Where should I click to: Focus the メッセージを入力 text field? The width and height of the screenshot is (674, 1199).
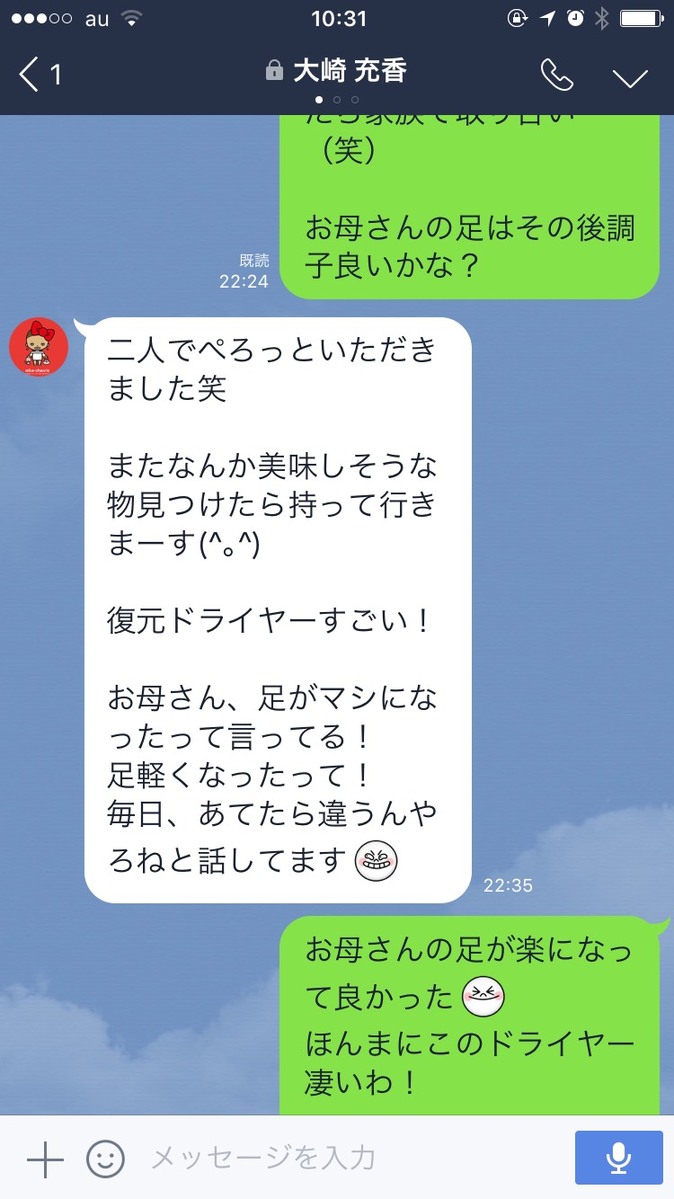[x=352, y=1158]
